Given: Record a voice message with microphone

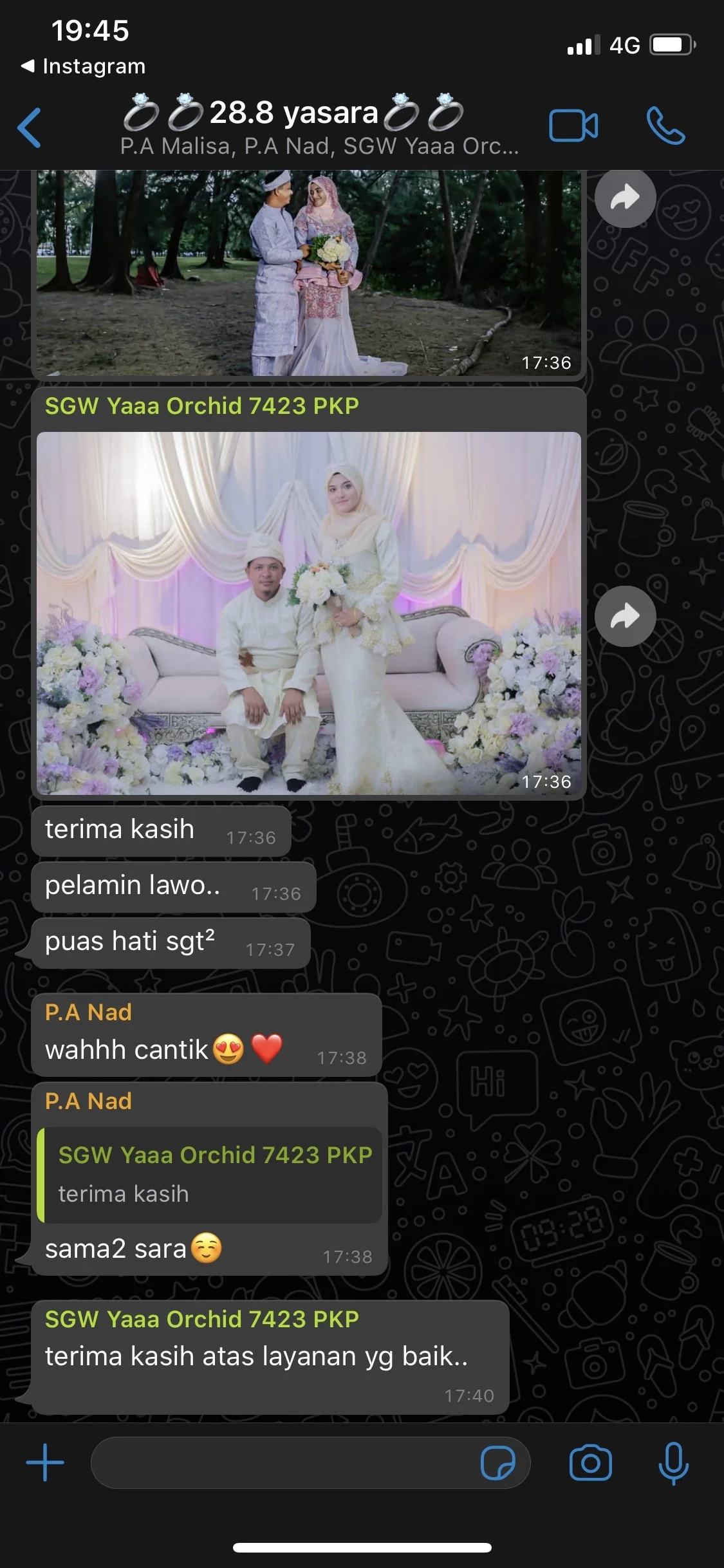Looking at the screenshot, I should click(673, 1462).
